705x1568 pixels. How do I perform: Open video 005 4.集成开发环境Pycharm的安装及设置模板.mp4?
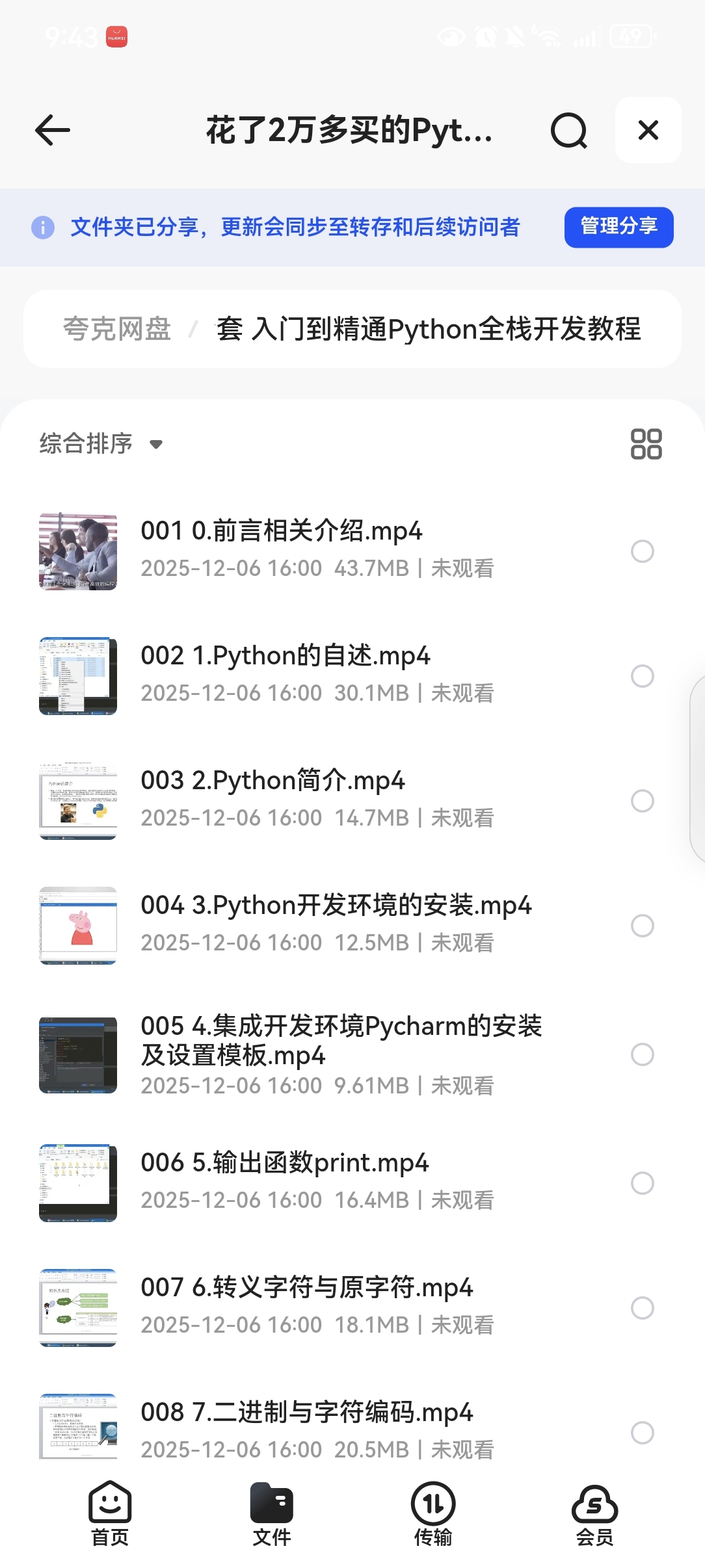pos(341,1040)
